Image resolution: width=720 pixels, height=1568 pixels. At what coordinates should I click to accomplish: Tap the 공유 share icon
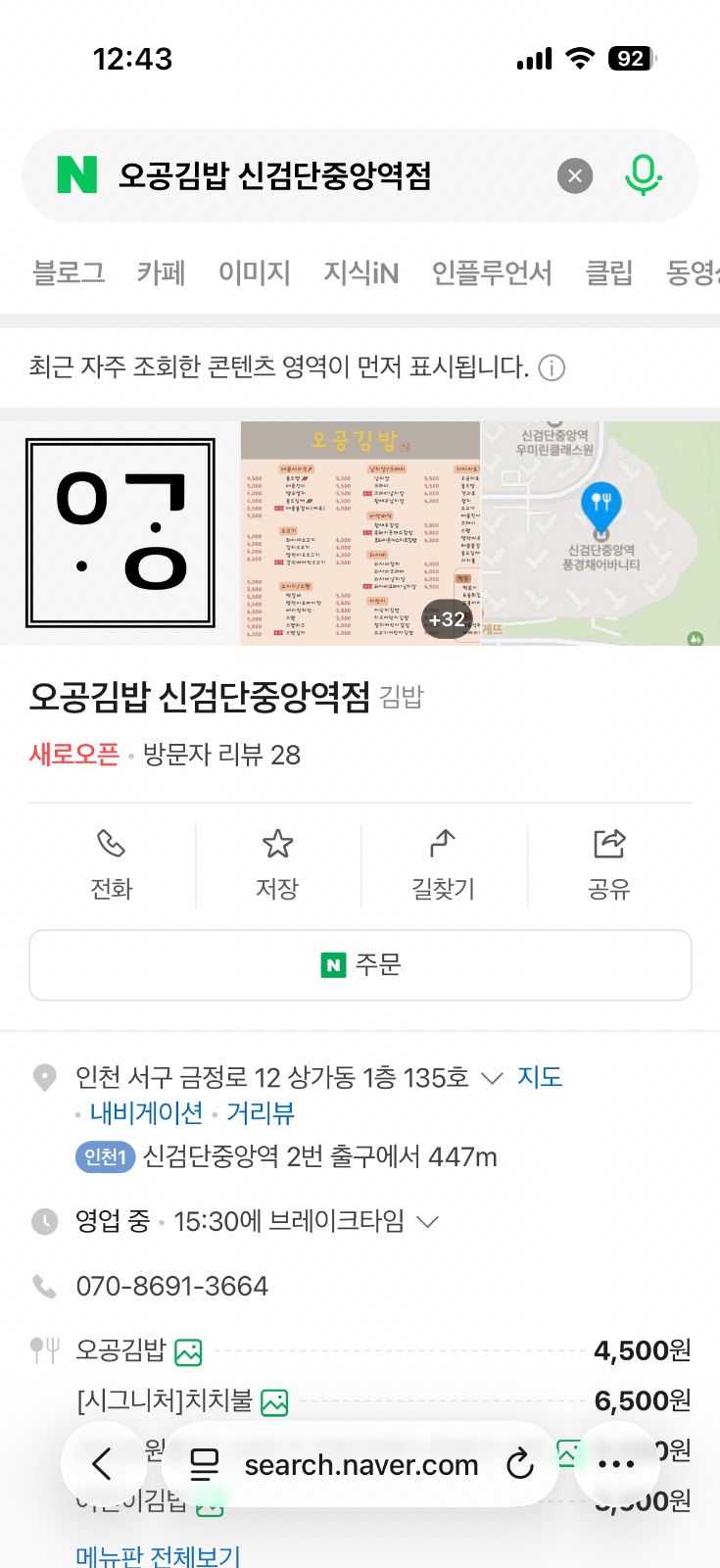pyautogui.click(x=609, y=843)
